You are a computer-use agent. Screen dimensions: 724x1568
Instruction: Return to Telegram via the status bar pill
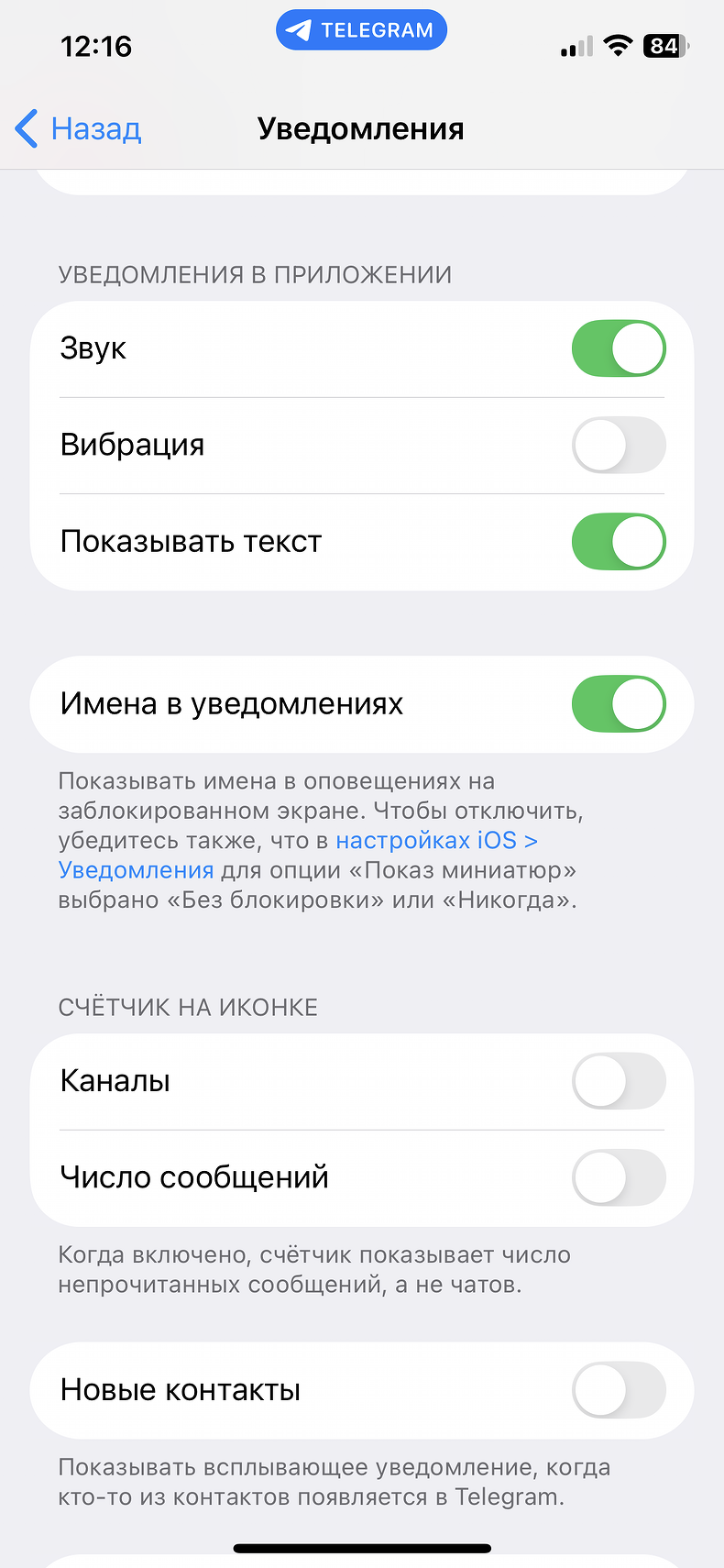(x=361, y=30)
